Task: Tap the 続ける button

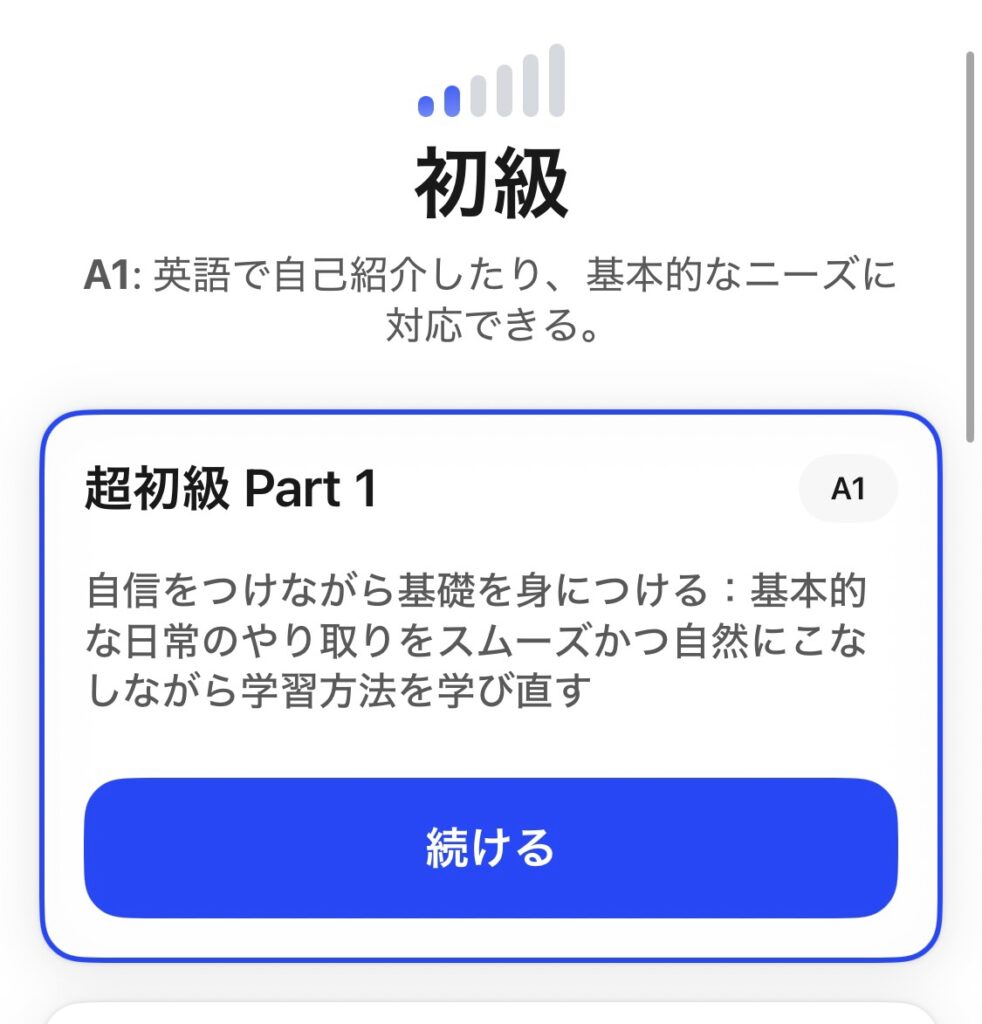Action: 490,848
